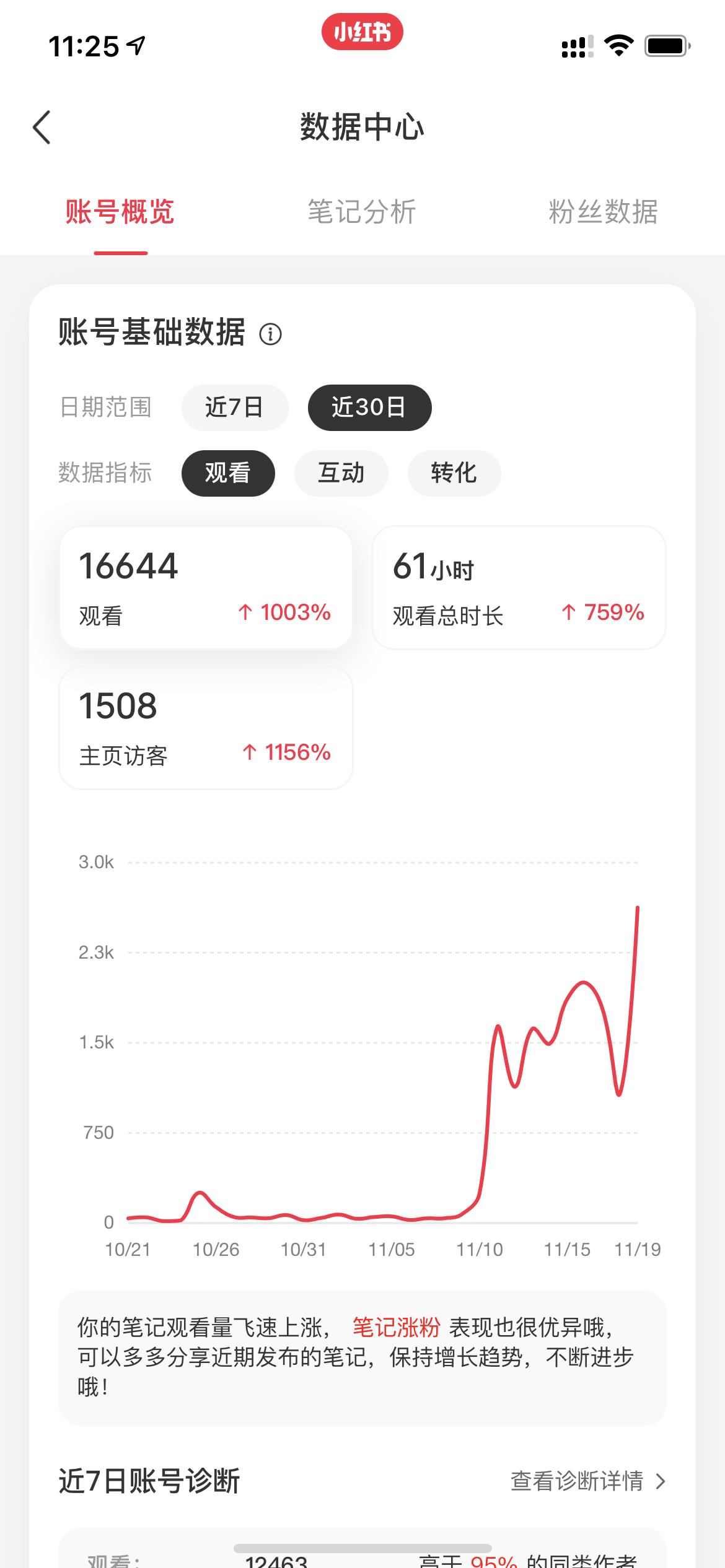Return to 小红书 via the status bar pill

click(x=362, y=32)
